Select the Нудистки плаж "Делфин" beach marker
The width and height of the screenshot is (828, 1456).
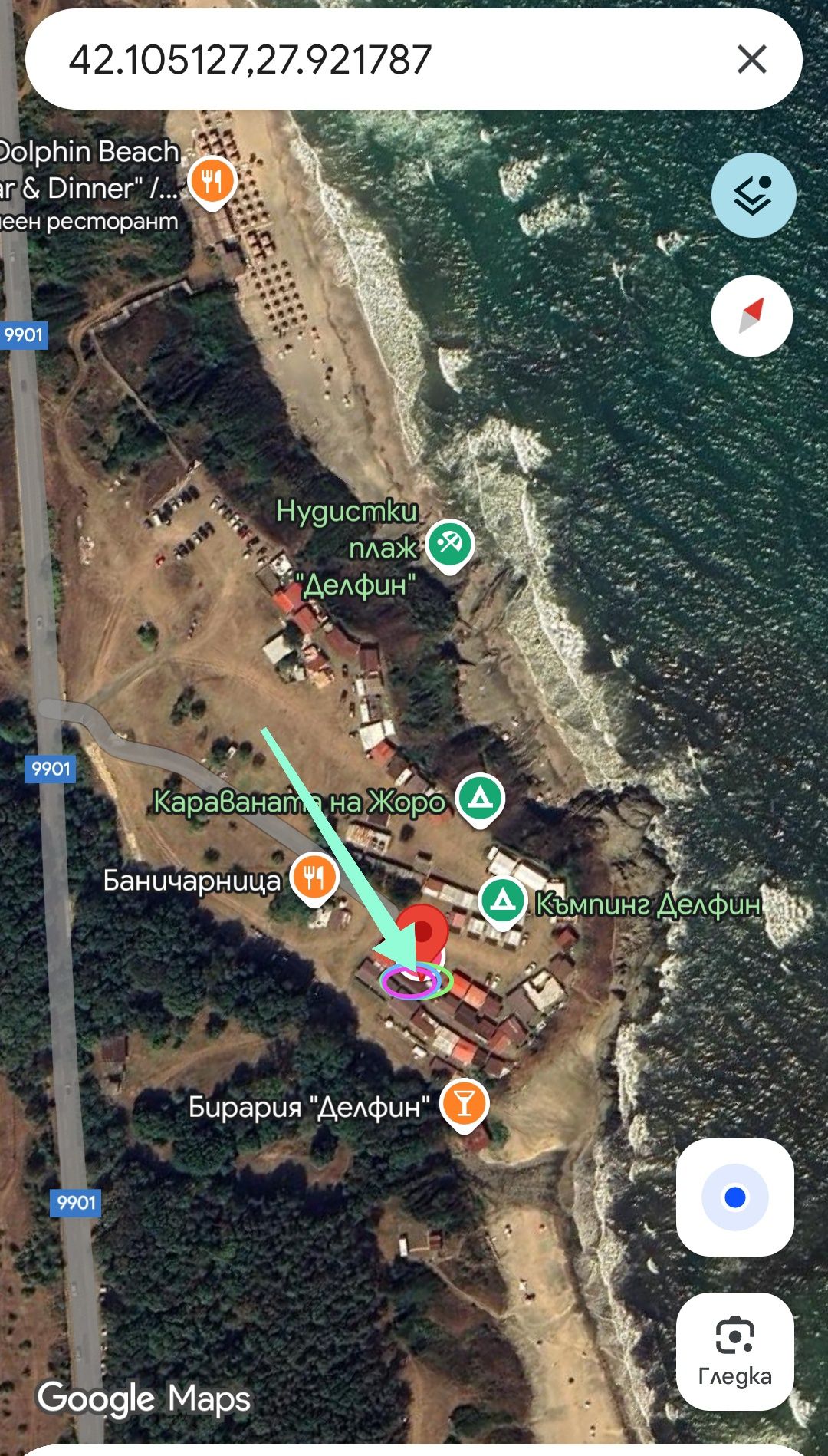[x=450, y=544]
